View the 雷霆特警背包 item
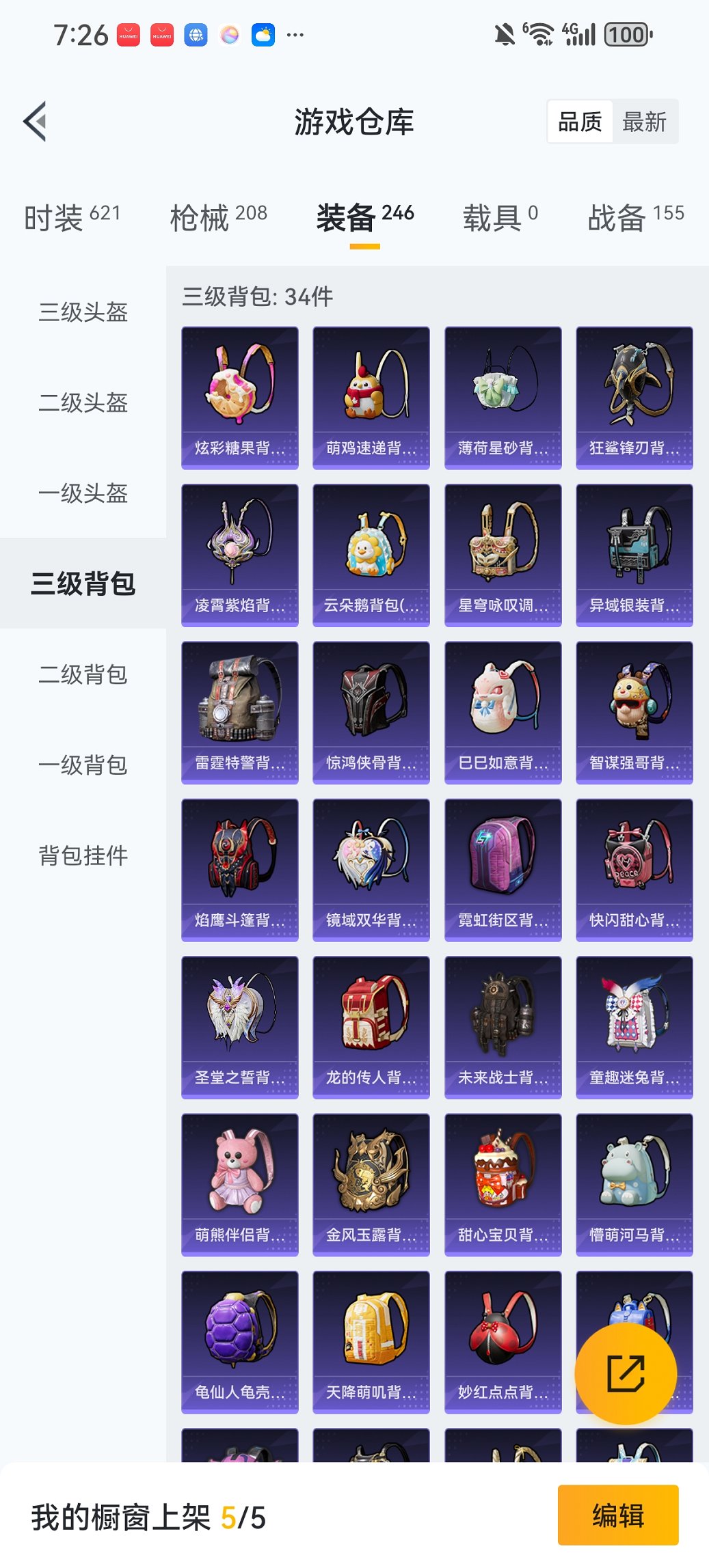The height and width of the screenshot is (1568, 709). click(240, 712)
